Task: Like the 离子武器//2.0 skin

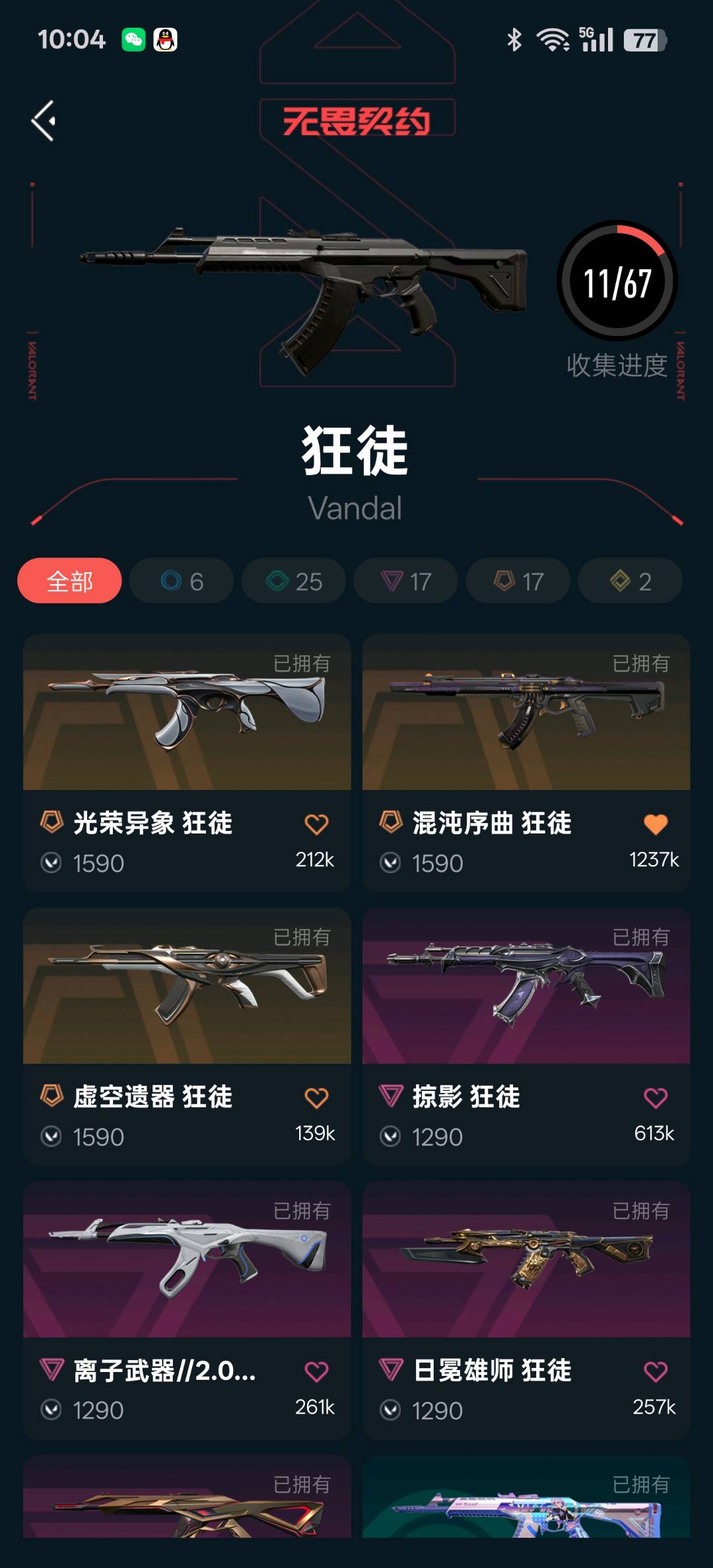Action: [x=316, y=1372]
